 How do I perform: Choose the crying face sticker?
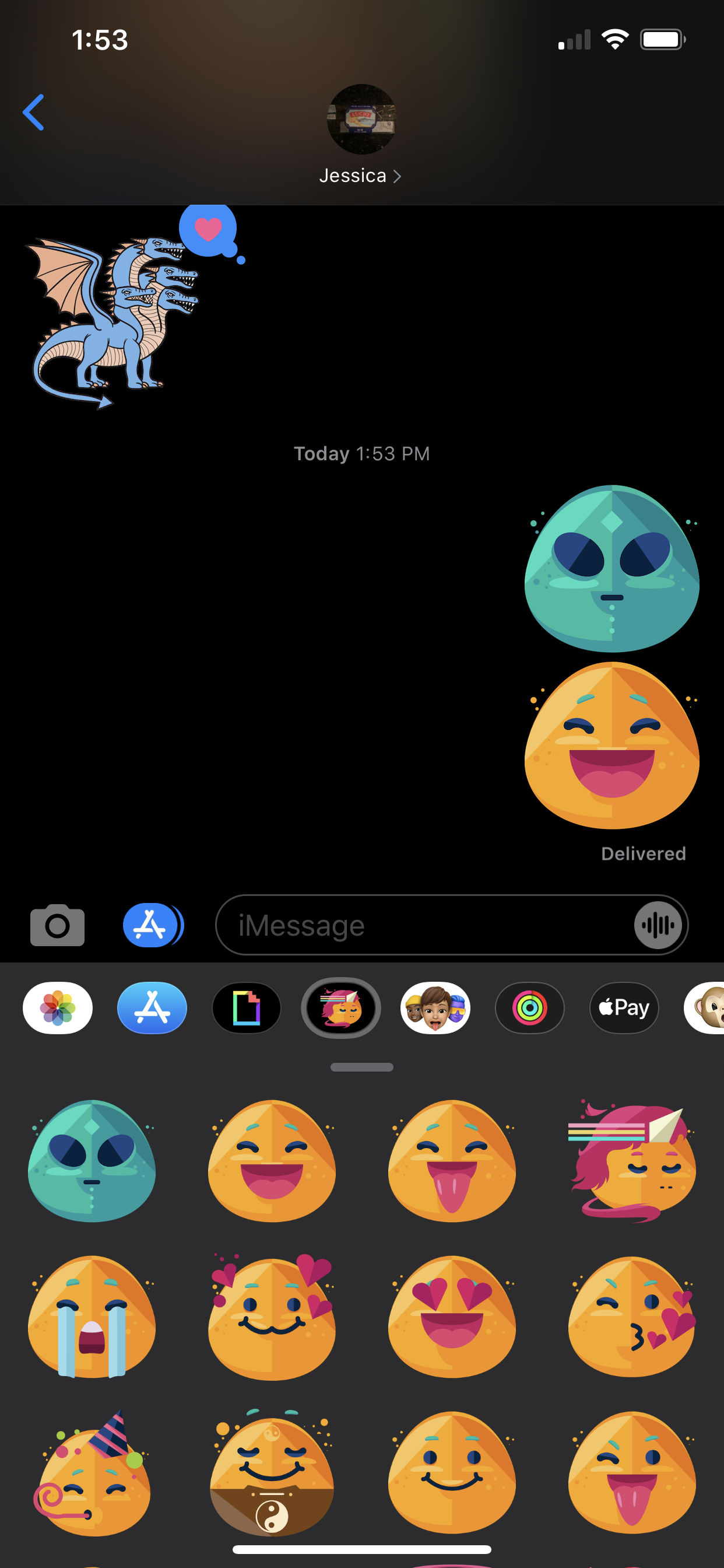click(x=92, y=1317)
